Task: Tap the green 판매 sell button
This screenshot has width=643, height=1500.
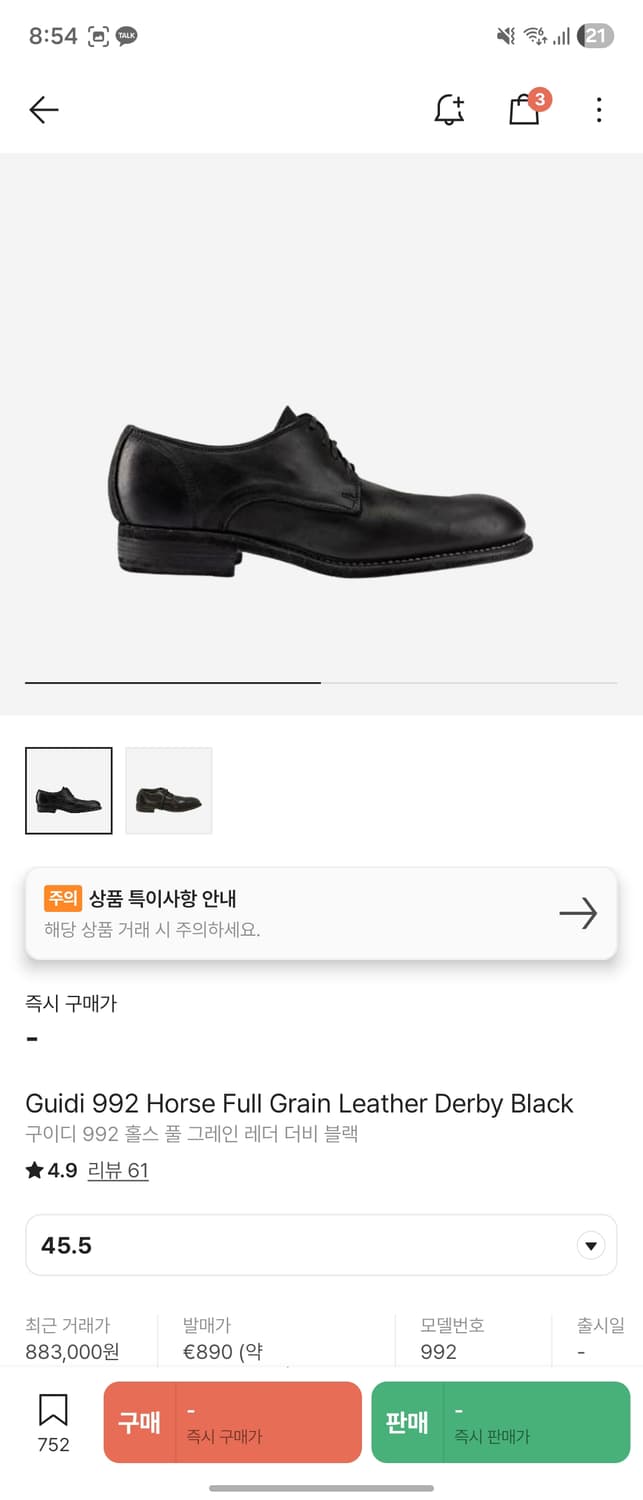Action: [x=501, y=1422]
